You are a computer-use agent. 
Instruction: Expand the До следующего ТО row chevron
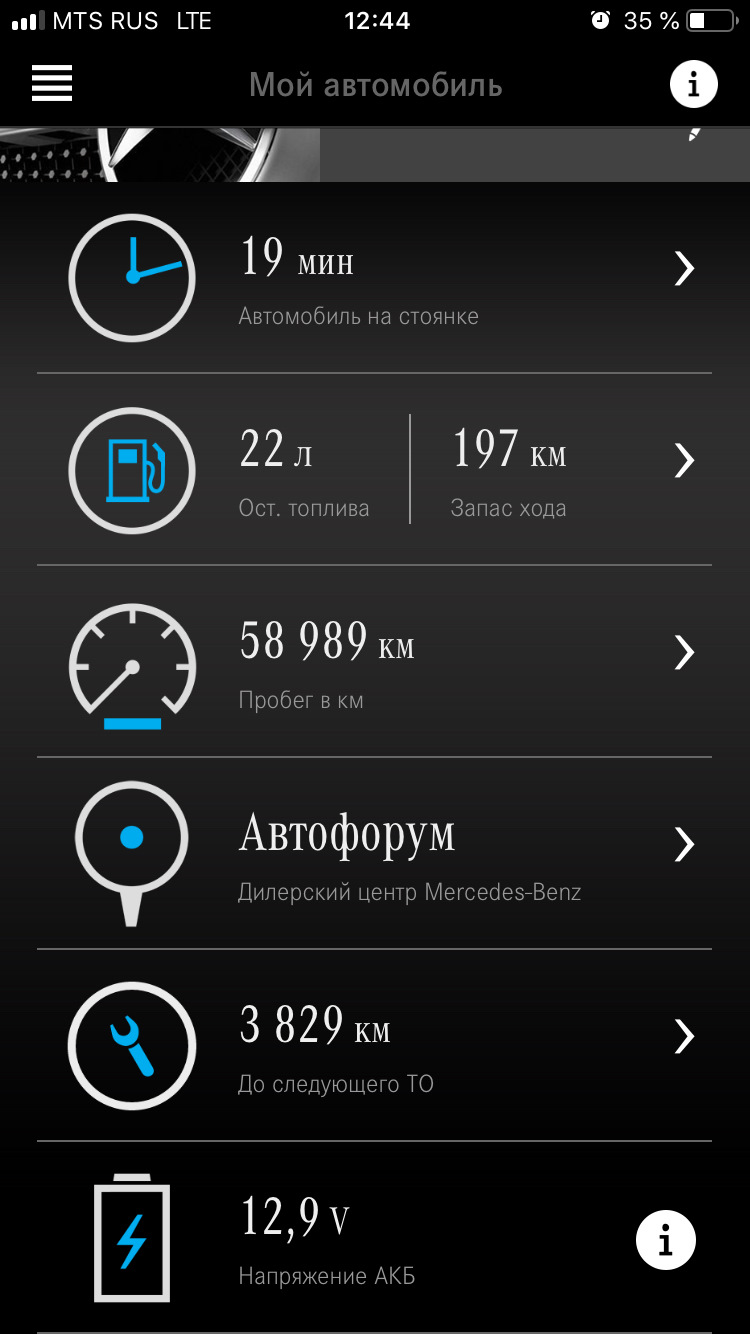[685, 1036]
